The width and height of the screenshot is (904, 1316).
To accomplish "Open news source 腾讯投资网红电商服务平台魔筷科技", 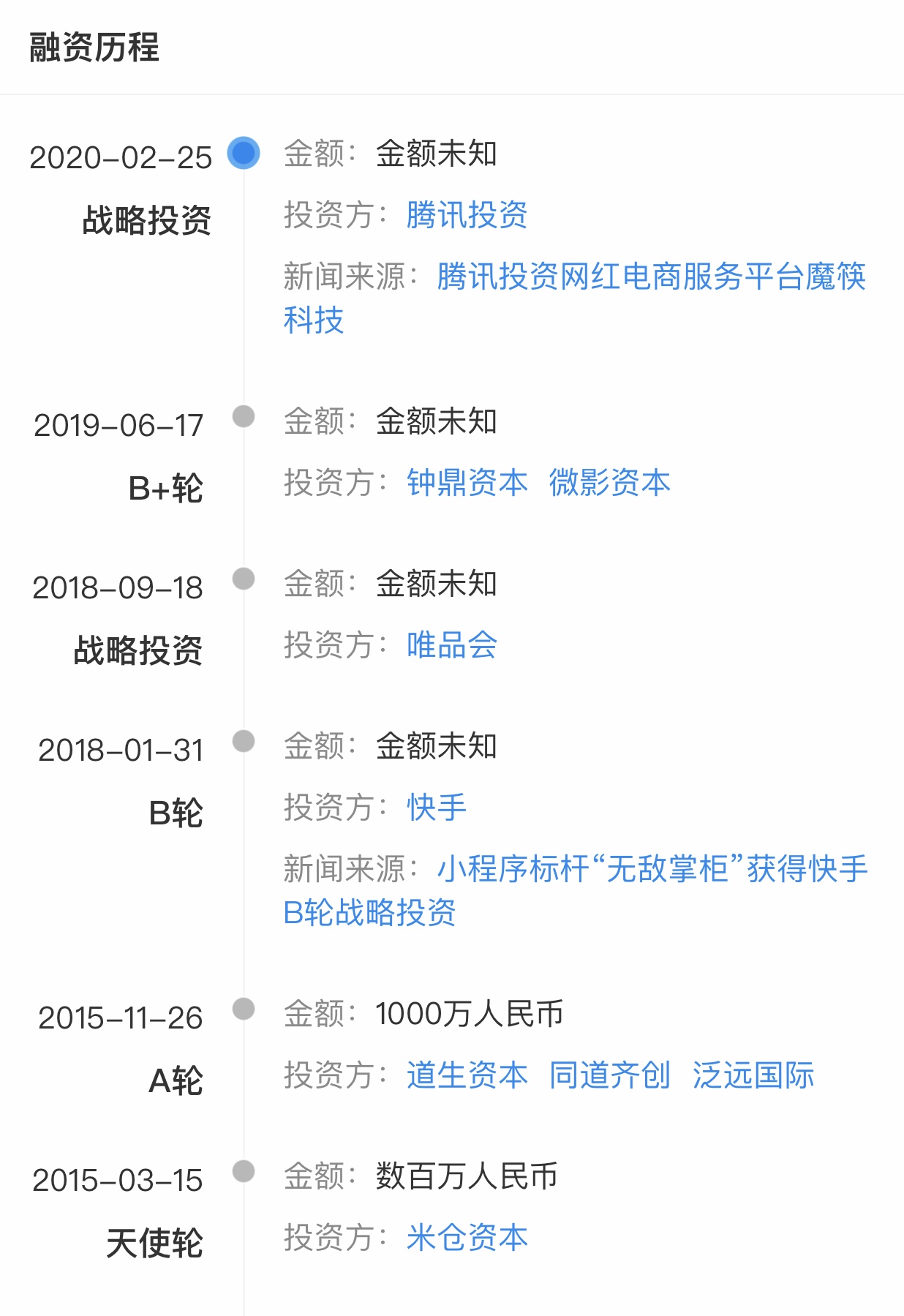I will (575, 298).
